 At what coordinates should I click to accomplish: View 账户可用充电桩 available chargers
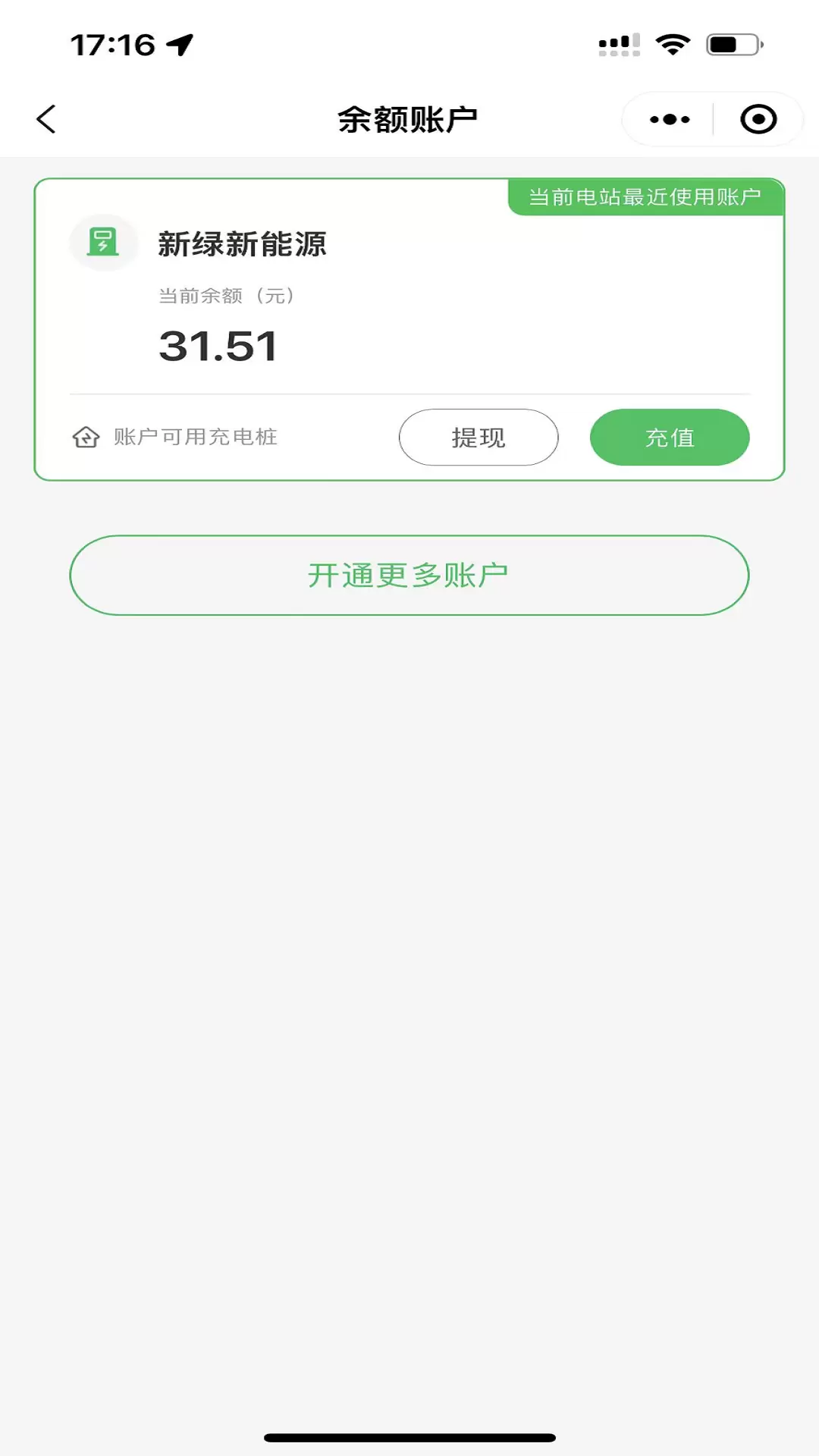[175, 437]
